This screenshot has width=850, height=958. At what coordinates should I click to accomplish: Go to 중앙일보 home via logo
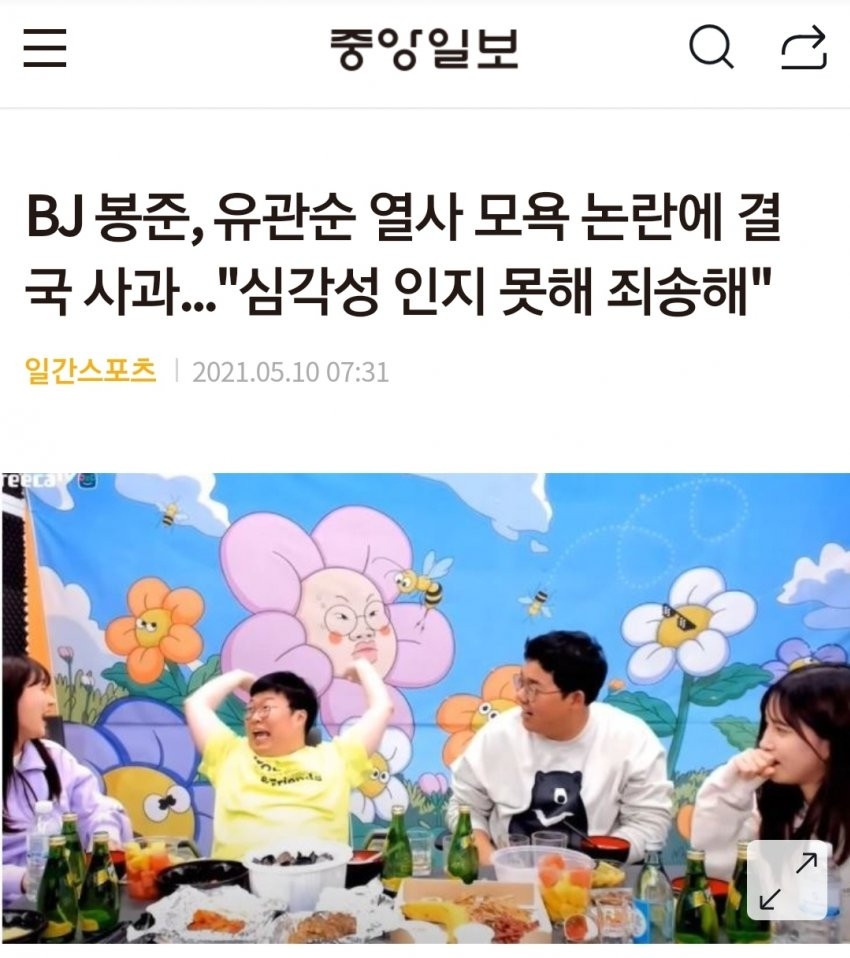424,49
